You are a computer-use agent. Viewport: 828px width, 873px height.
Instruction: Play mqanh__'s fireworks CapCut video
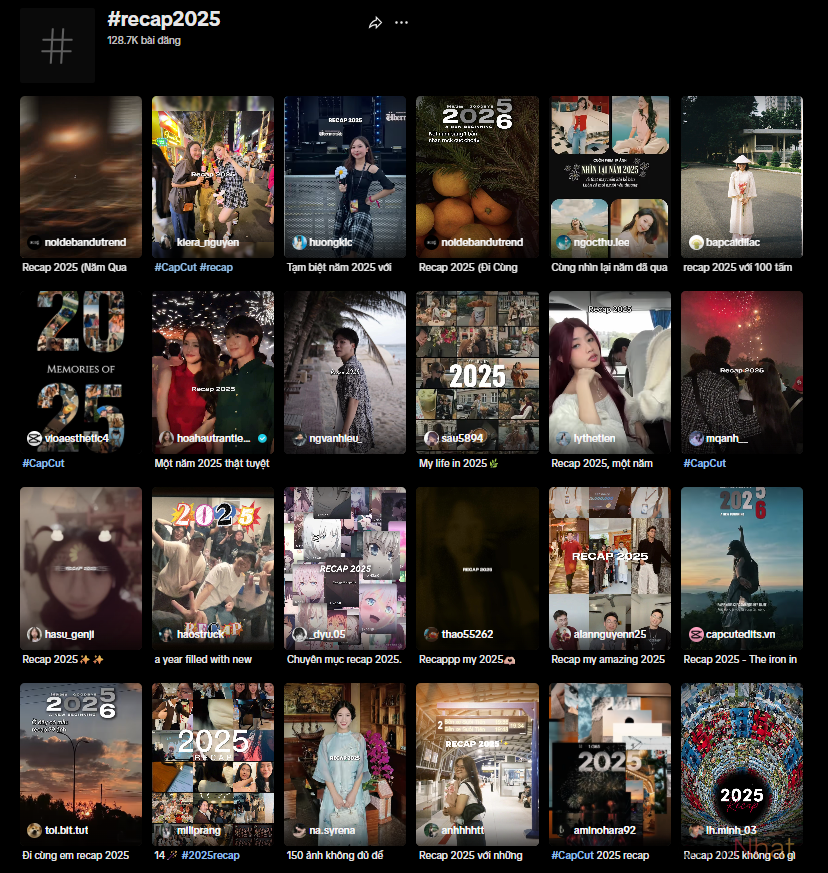[741, 370]
